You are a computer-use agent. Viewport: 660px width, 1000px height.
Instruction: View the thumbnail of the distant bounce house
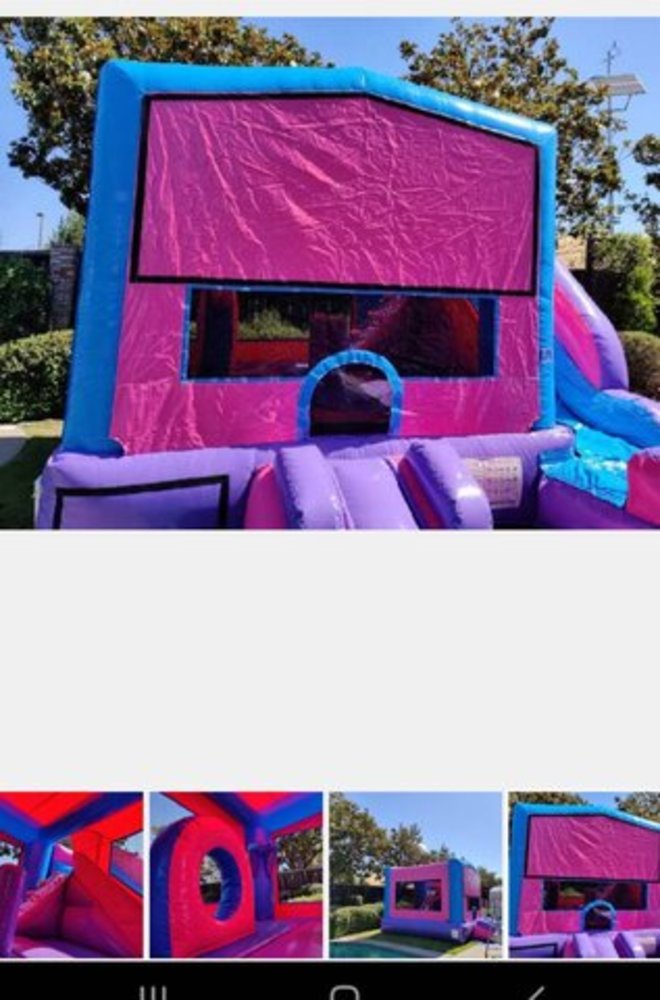pos(416,874)
